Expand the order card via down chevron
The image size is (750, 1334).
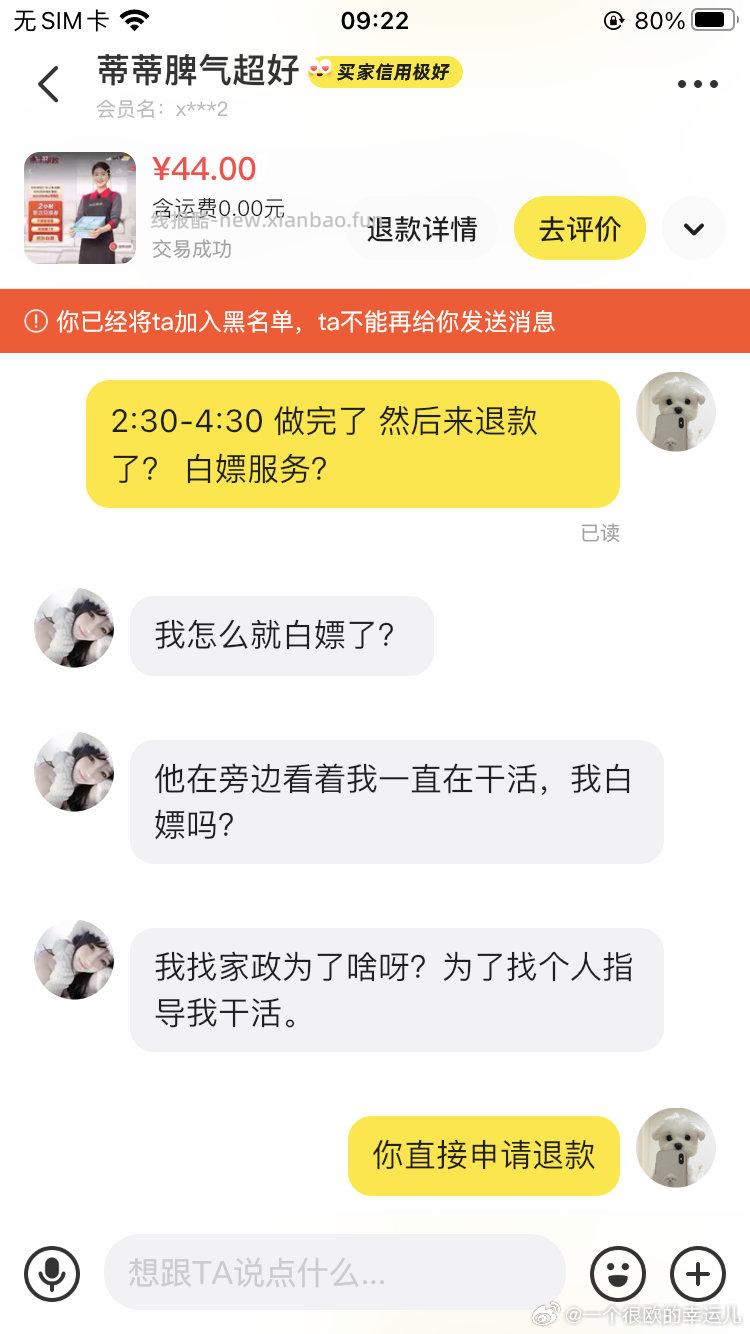click(694, 228)
